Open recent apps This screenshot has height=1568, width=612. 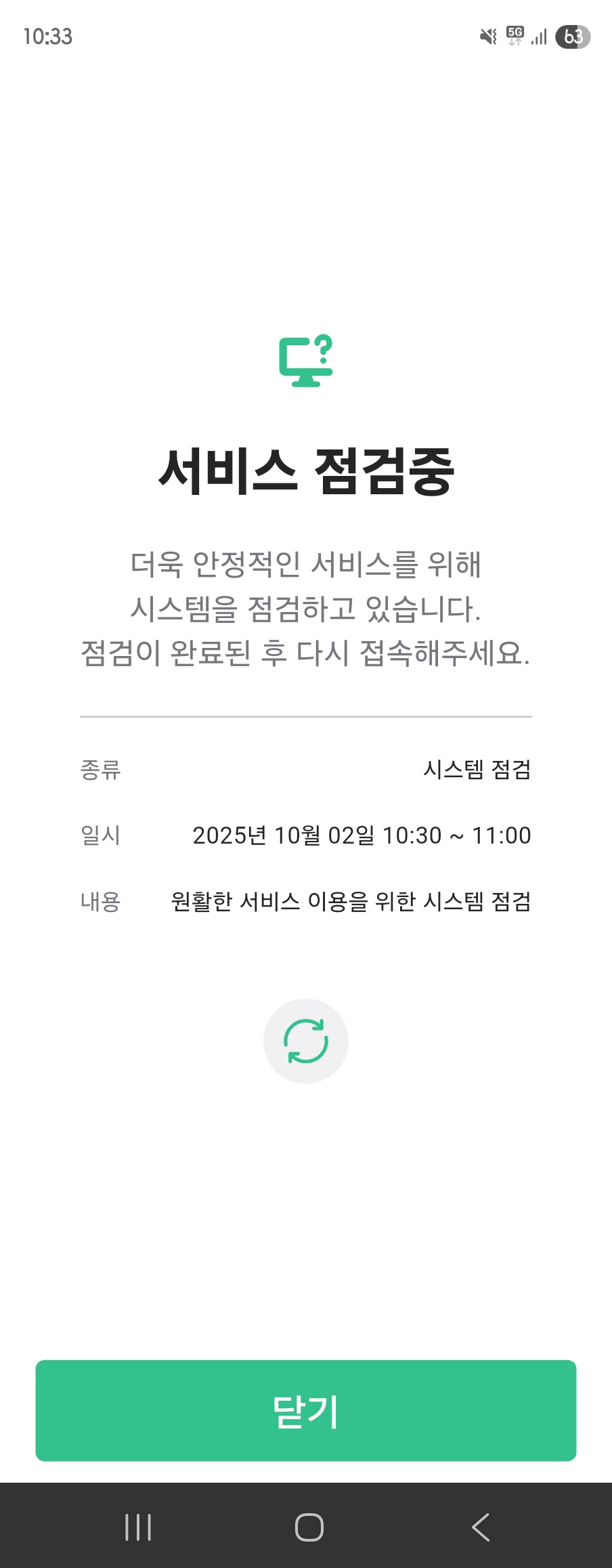pos(138,1527)
